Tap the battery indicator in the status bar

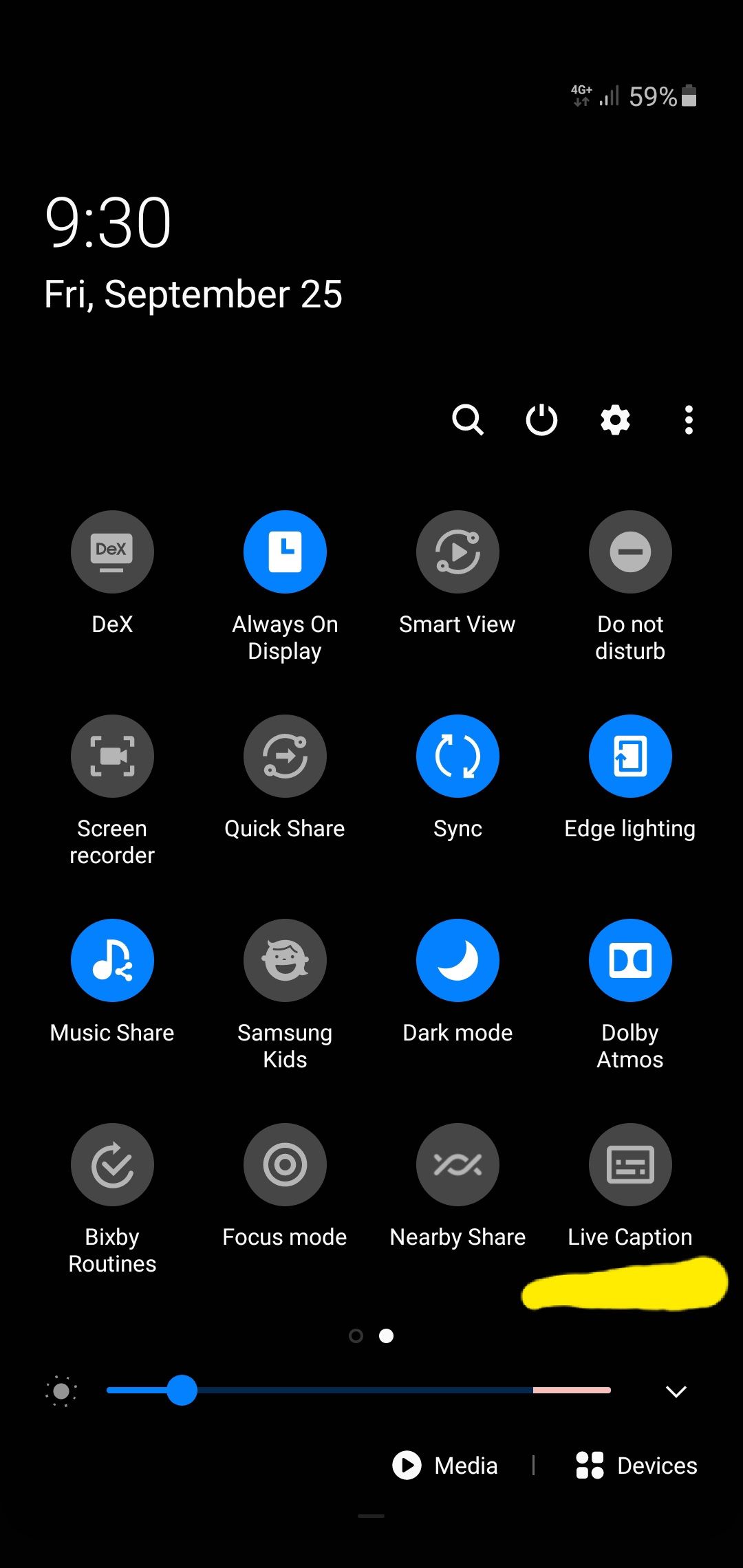(x=689, y=97)
